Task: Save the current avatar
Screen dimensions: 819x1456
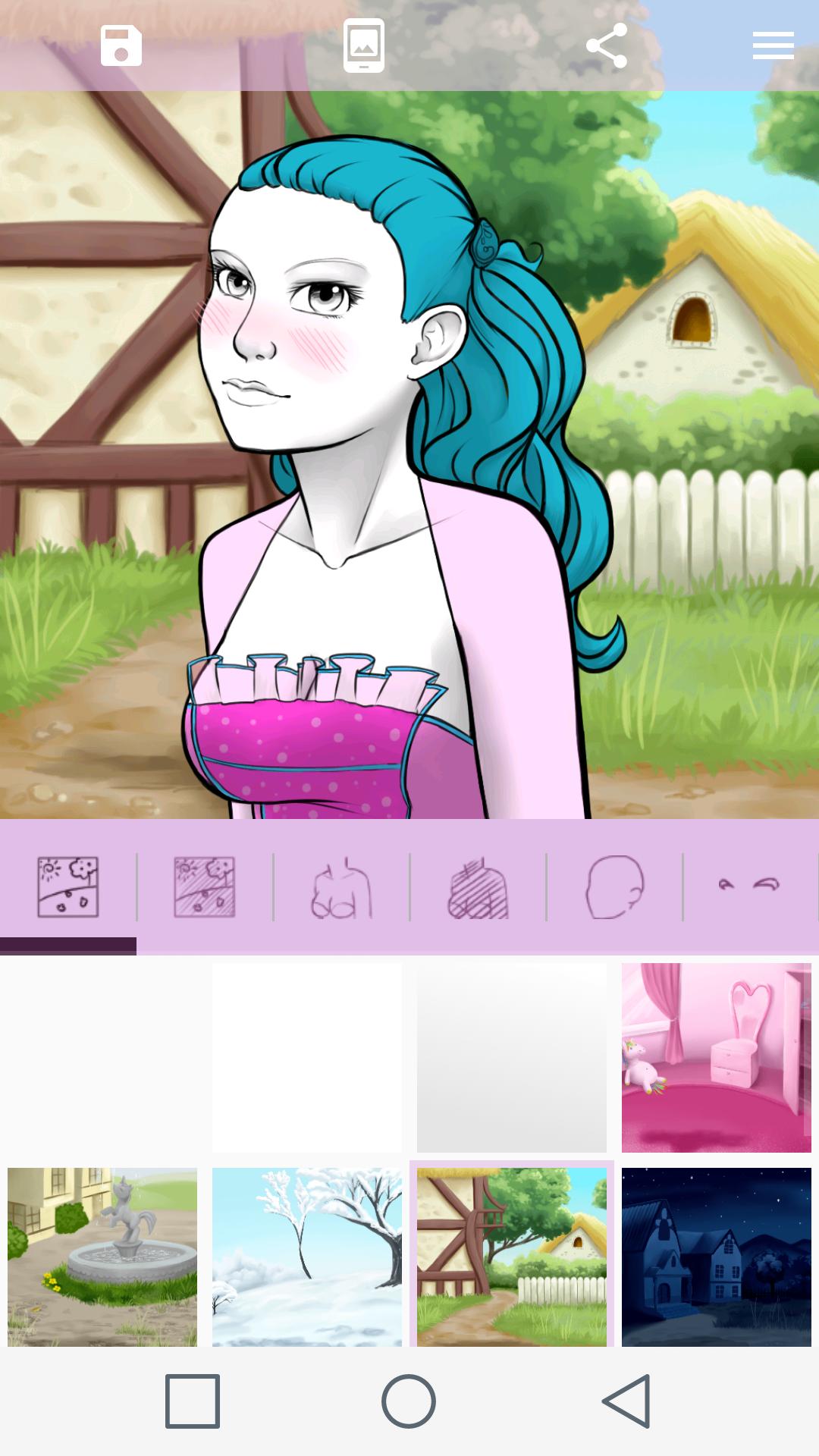Action: tap(119, 45)
